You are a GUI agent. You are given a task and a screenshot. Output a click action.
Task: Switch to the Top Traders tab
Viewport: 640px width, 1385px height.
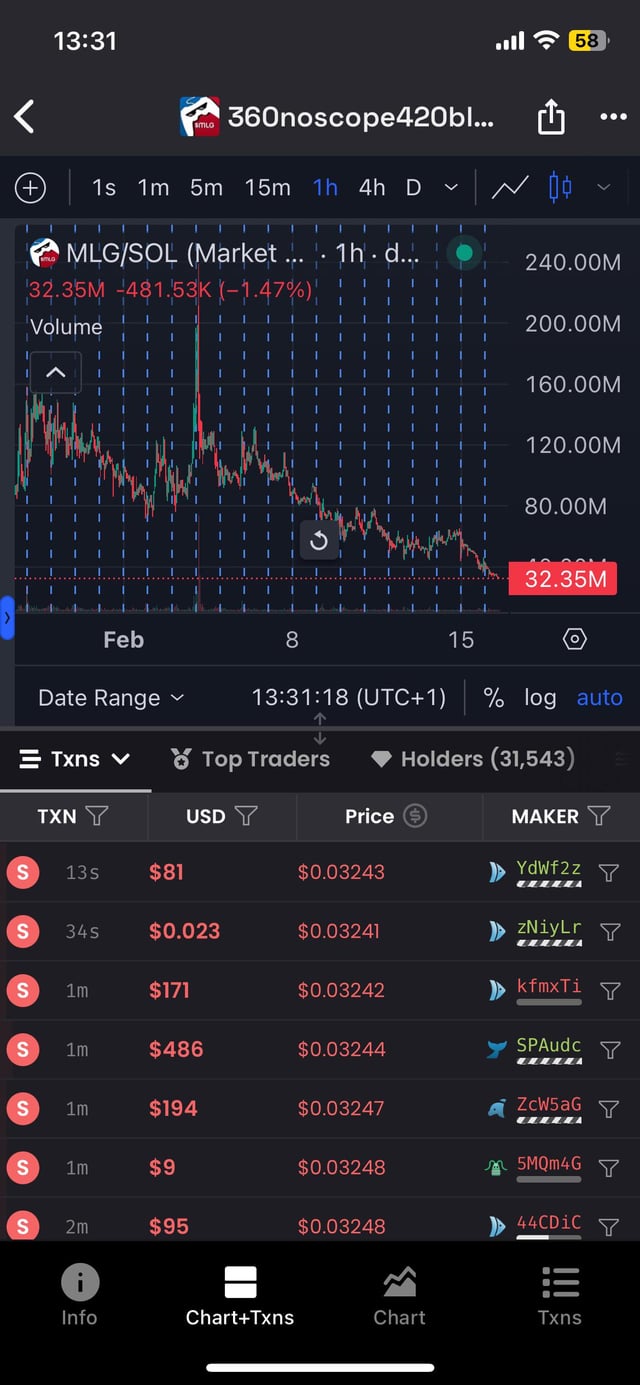tap(250, 759)
